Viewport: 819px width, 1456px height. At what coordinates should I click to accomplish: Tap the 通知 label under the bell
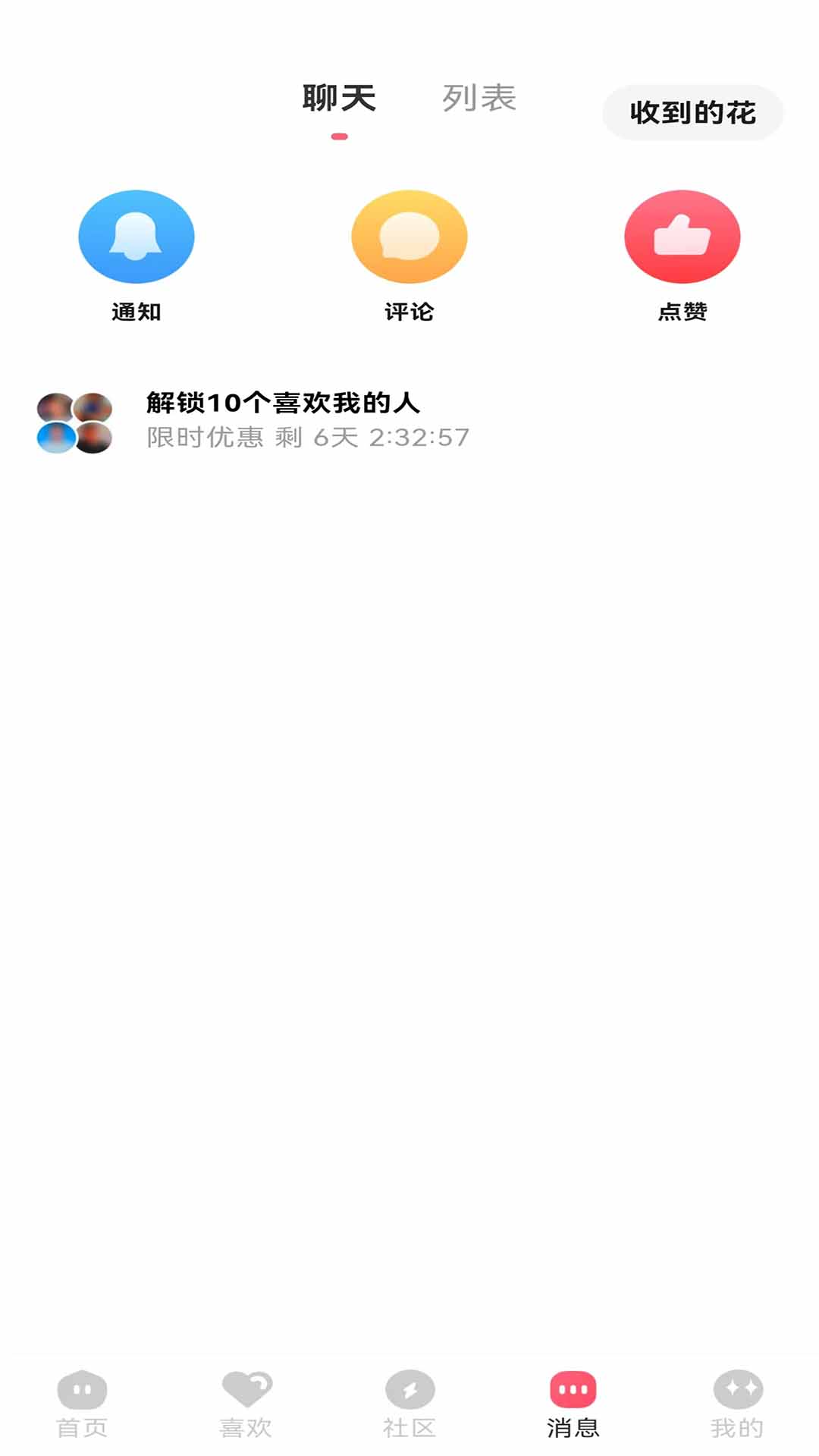point(136,310)
